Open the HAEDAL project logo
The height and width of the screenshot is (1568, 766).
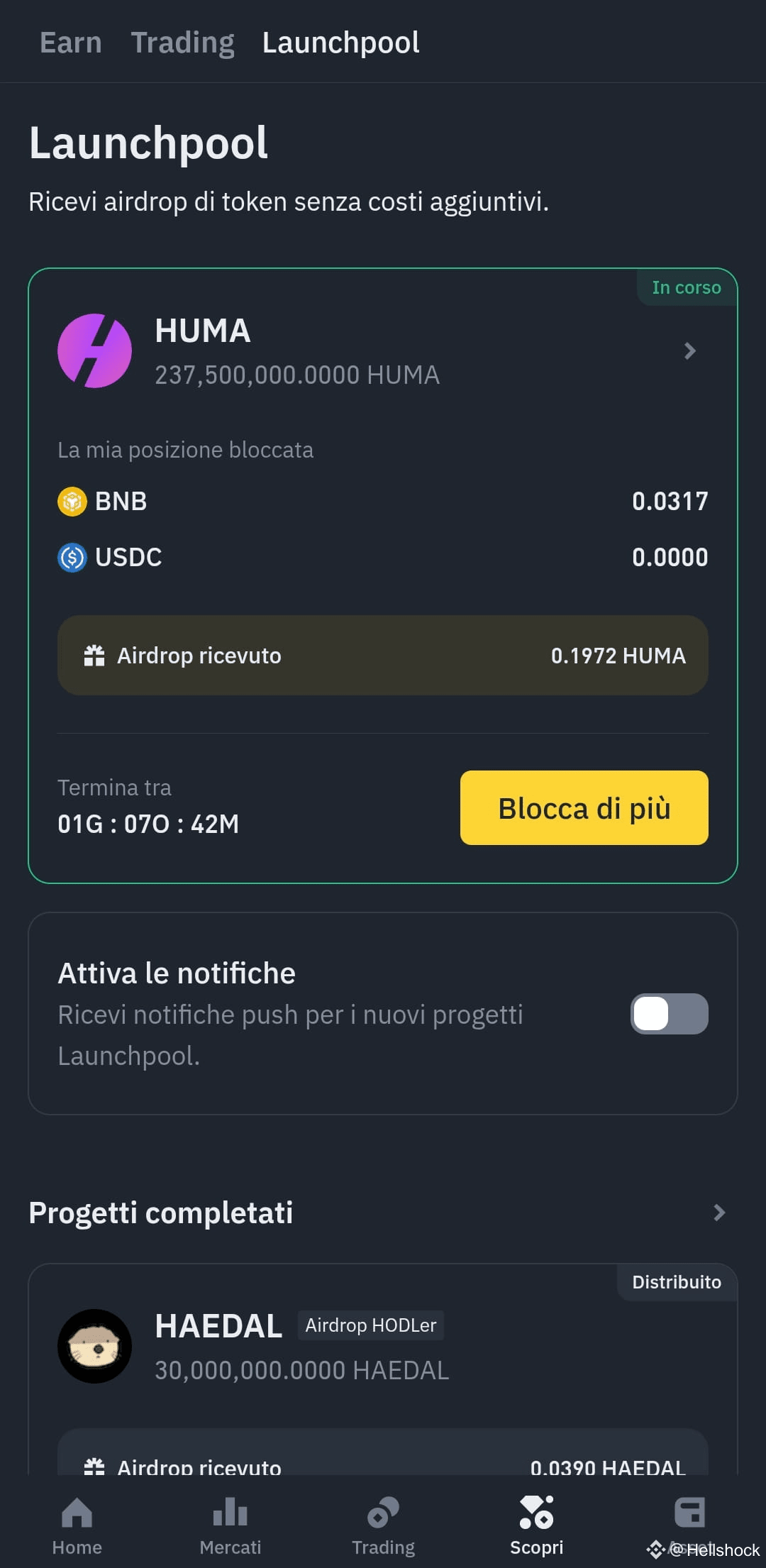pyautogui.click(x=96, y=1347)
